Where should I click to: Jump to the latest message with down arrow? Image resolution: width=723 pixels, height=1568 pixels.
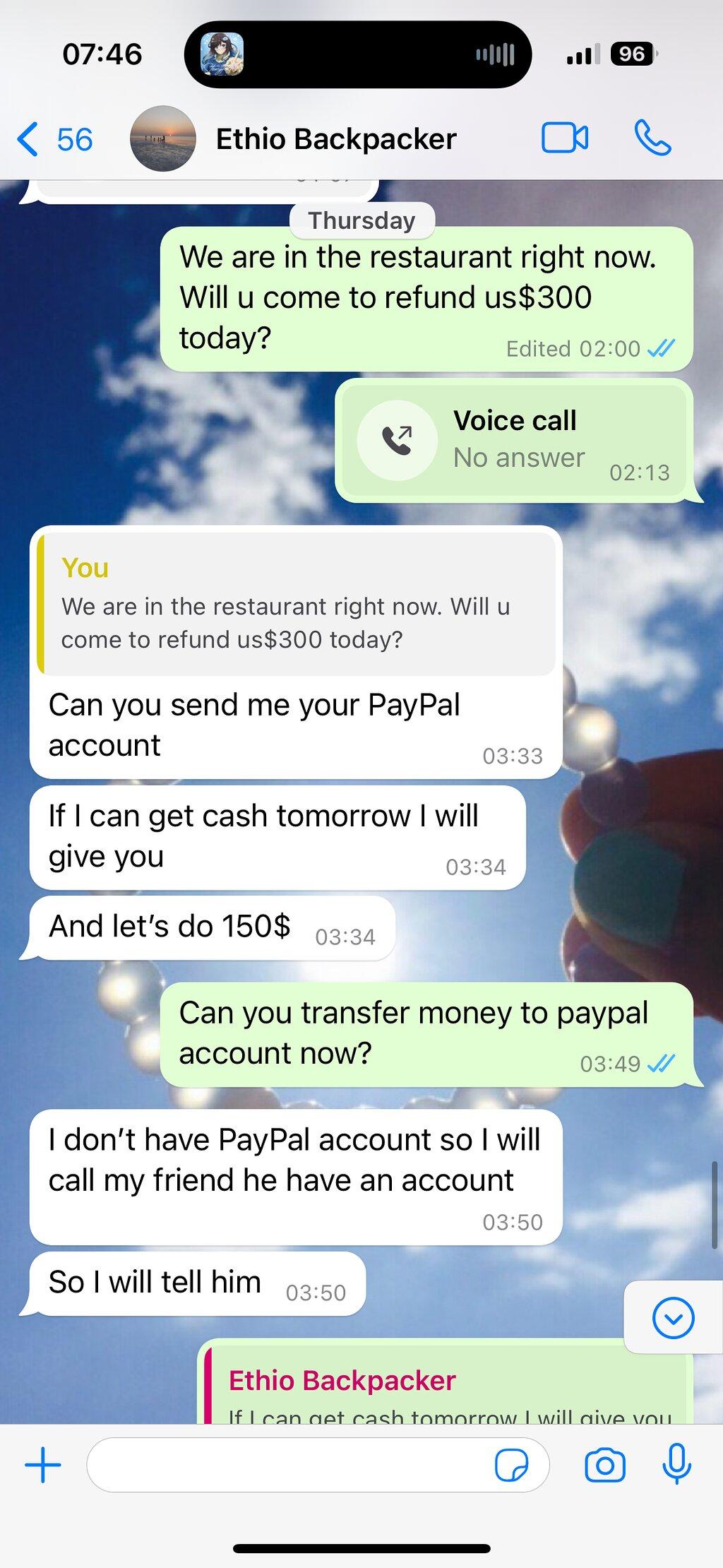673,1317
